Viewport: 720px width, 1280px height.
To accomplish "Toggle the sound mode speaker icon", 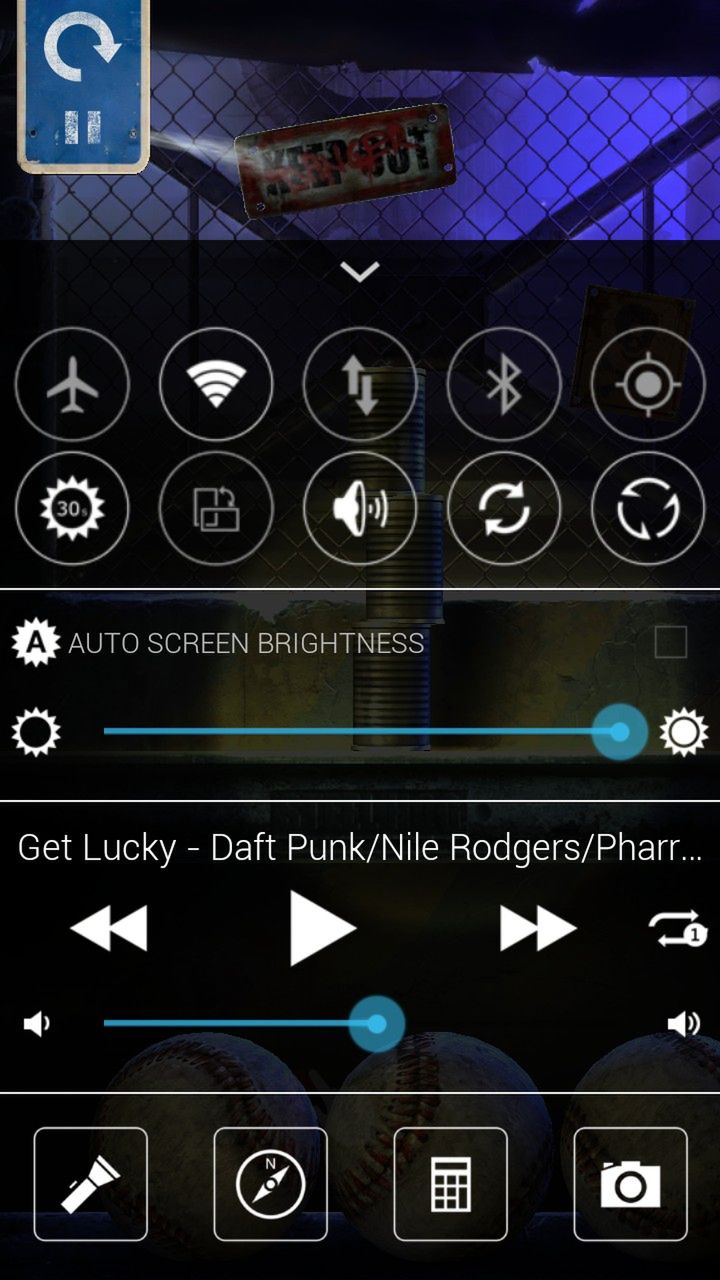I will [360, 509].
